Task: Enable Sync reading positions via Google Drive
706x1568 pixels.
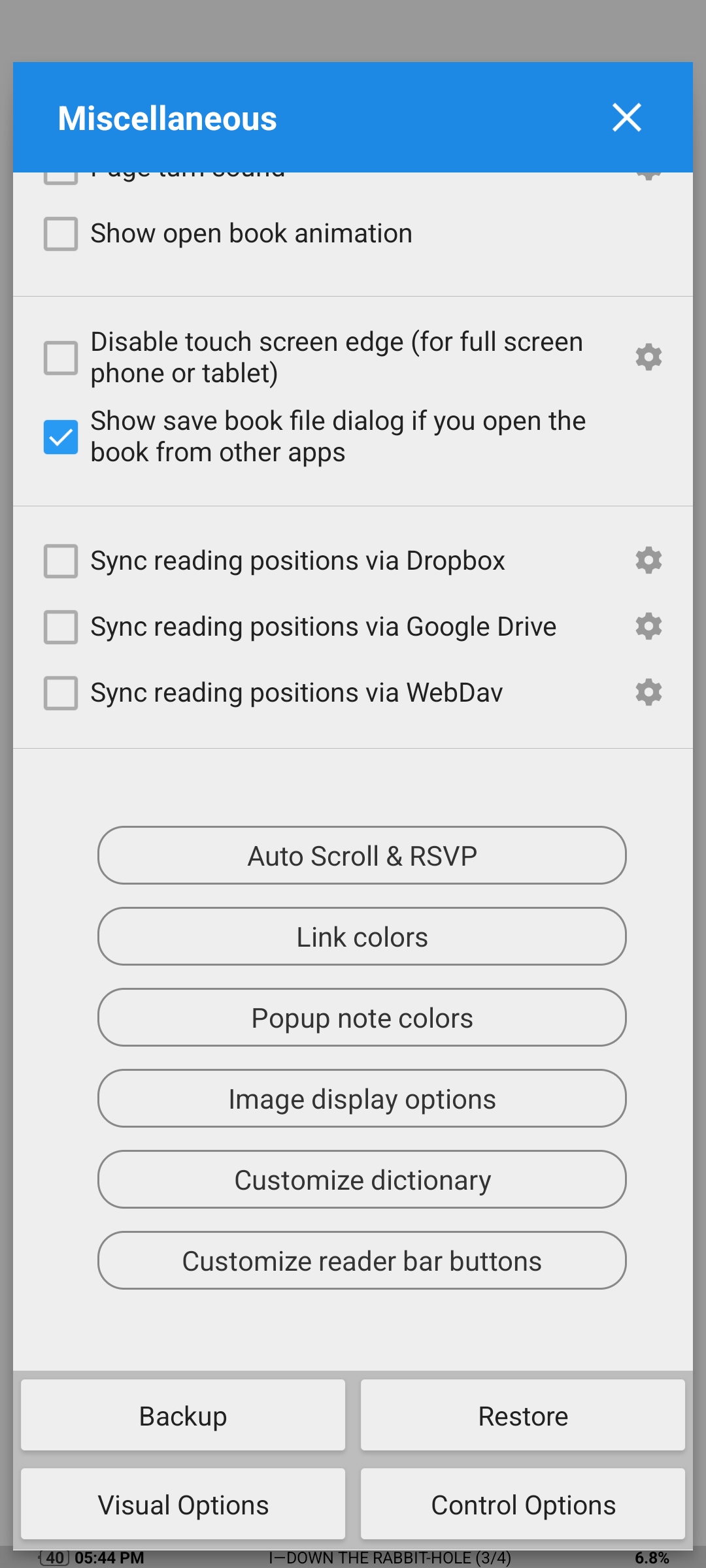Action: tap(61, 627)
